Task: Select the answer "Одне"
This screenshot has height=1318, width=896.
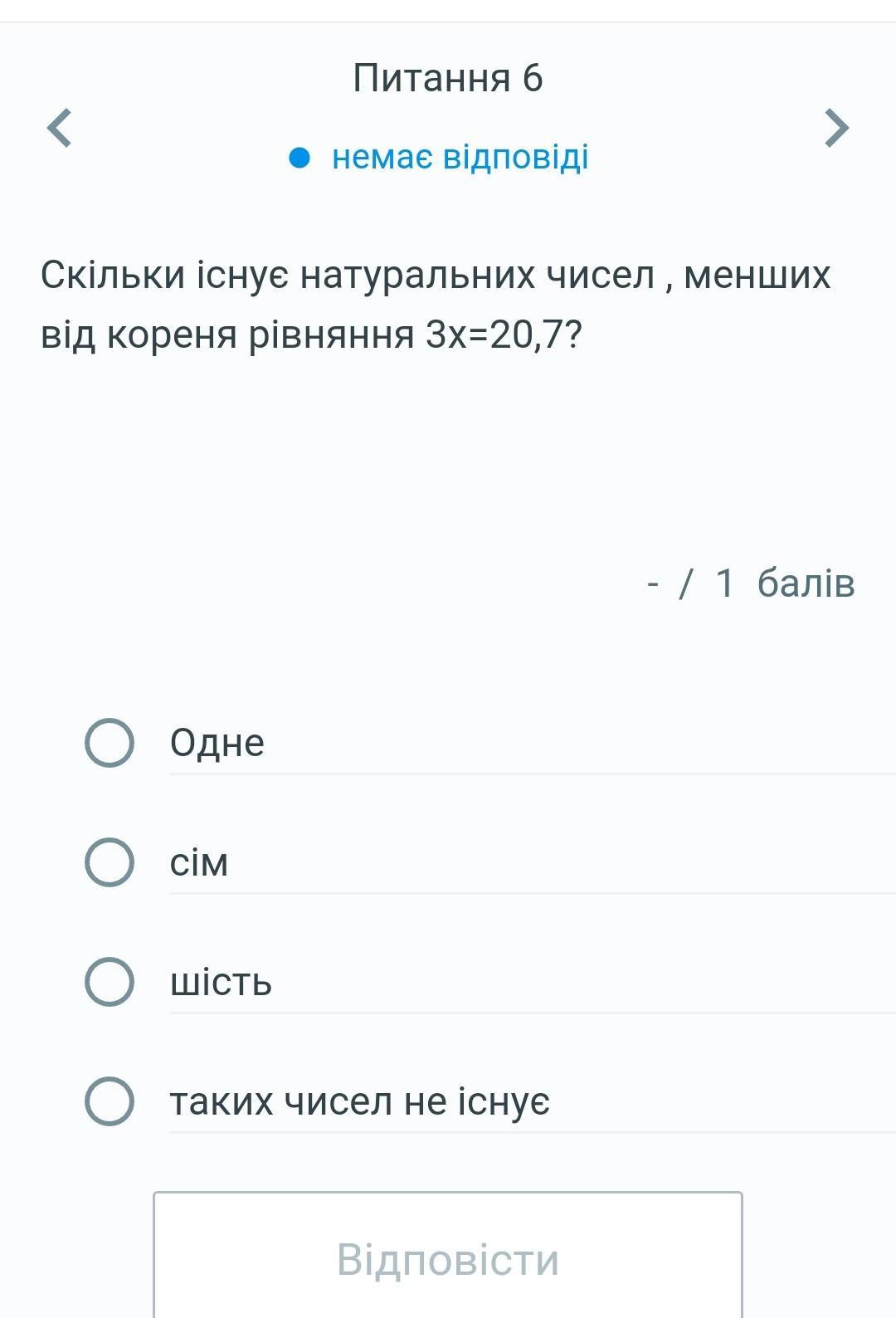Action: 110,743
